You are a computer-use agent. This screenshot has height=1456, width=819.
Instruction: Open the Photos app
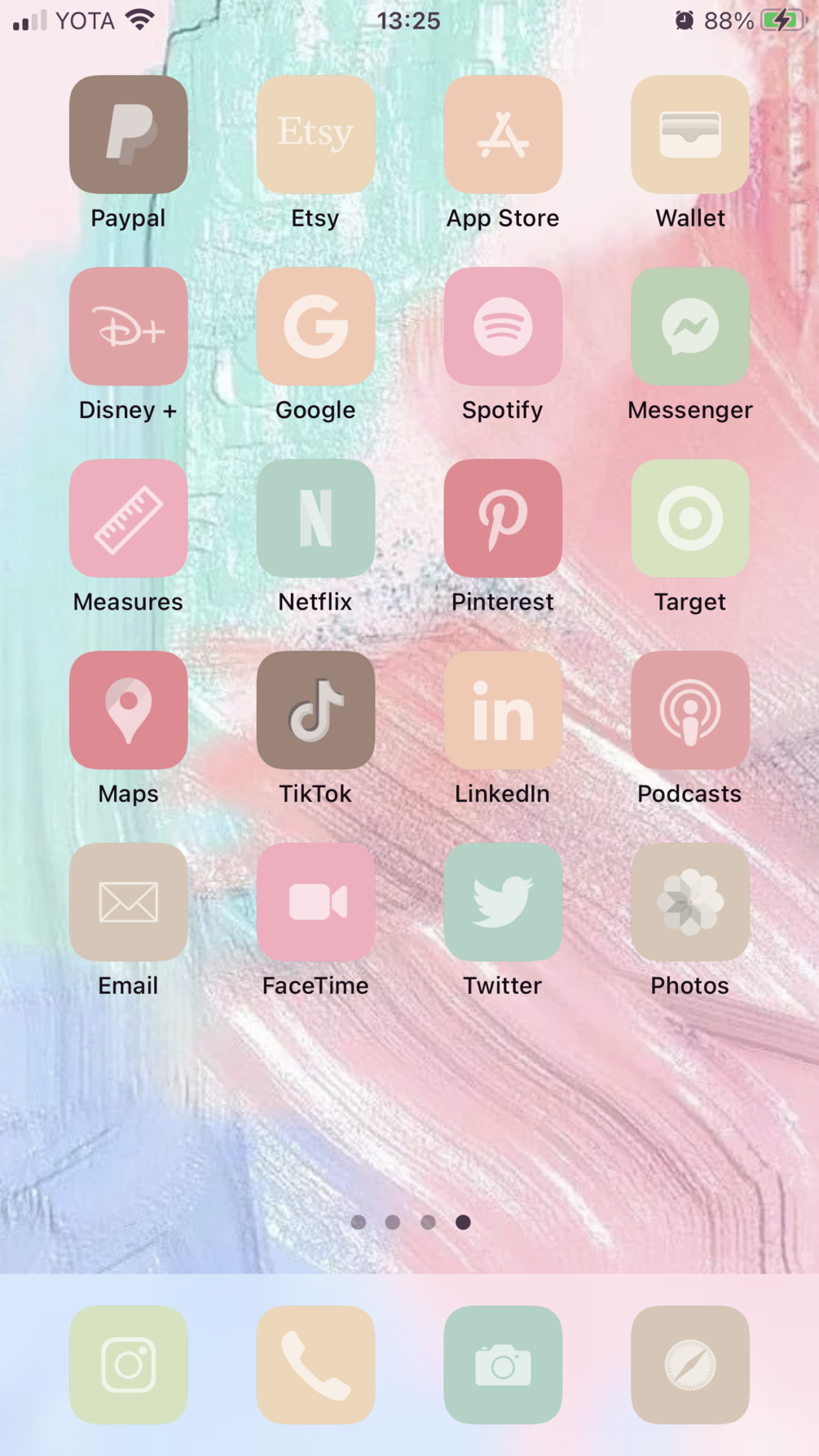[689, 902]
